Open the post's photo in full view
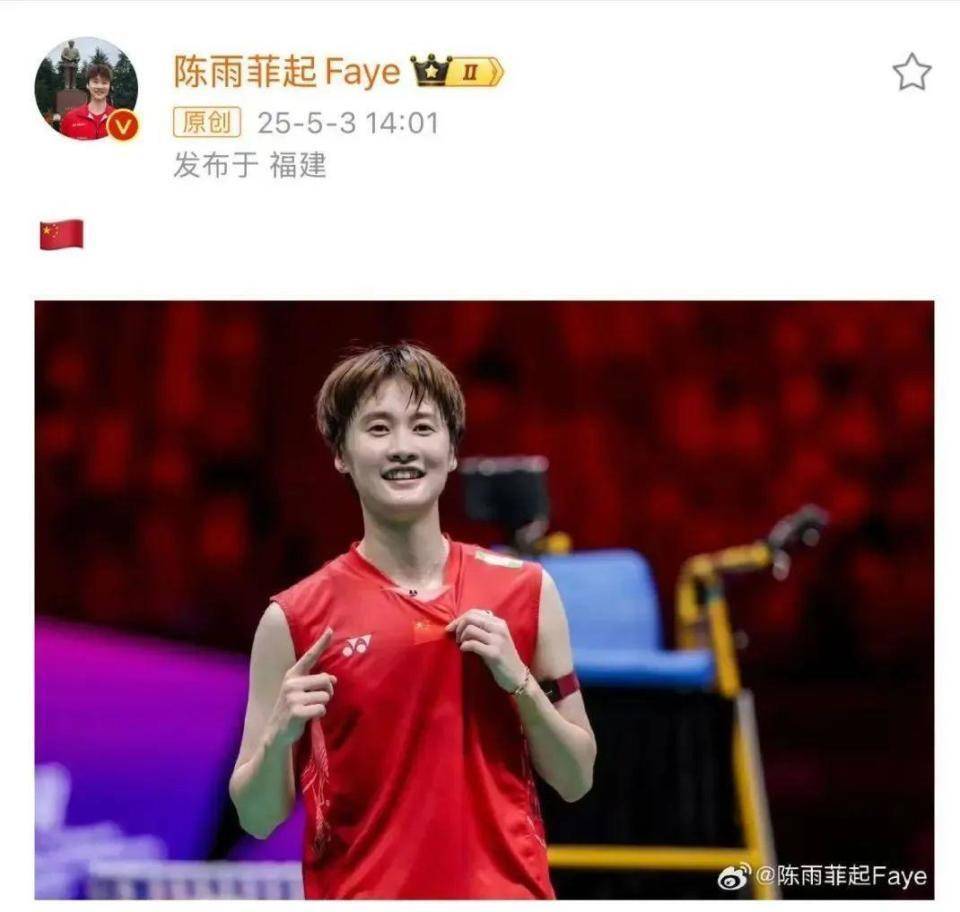Image resolution: width=960 pixels, height=912 pixels. pos(484,599)
